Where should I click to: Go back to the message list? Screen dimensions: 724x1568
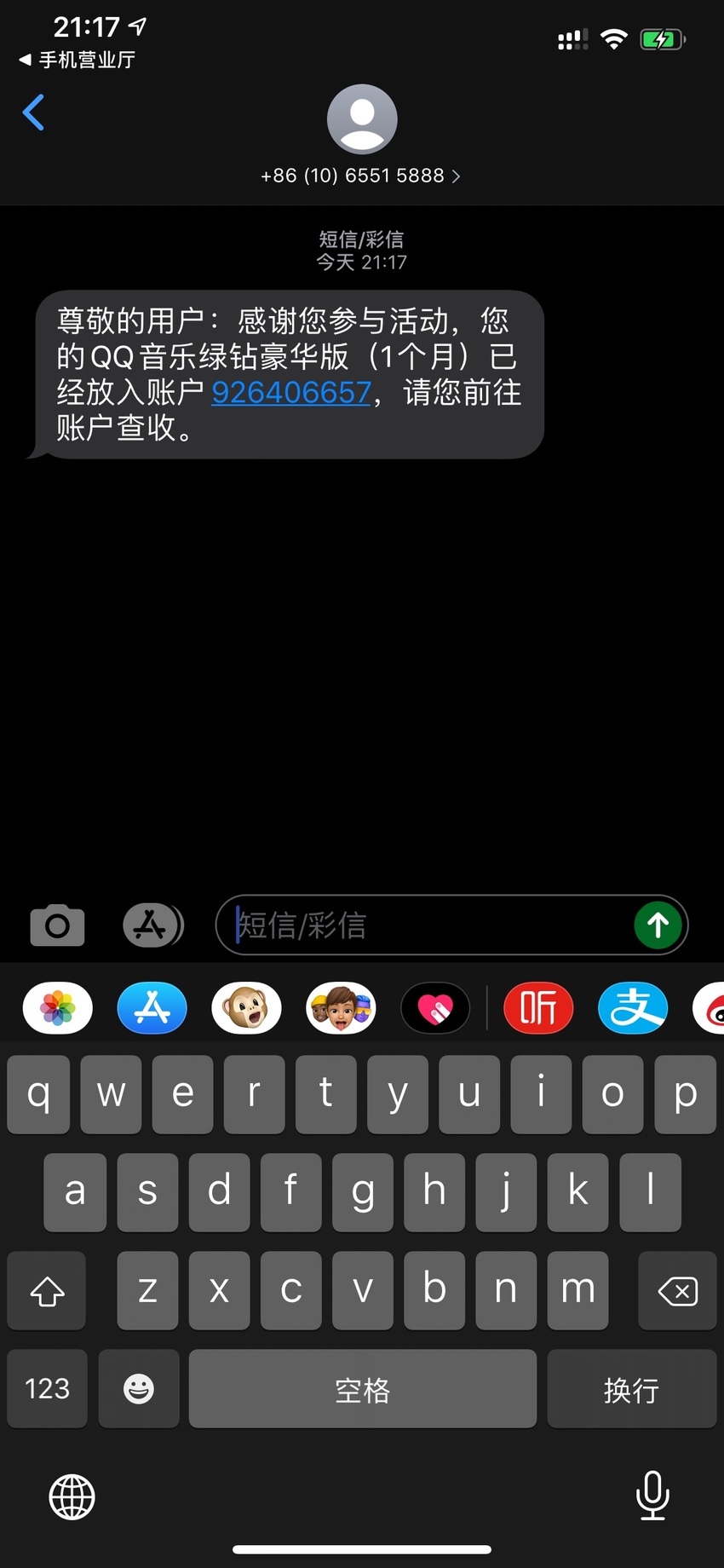33,112
